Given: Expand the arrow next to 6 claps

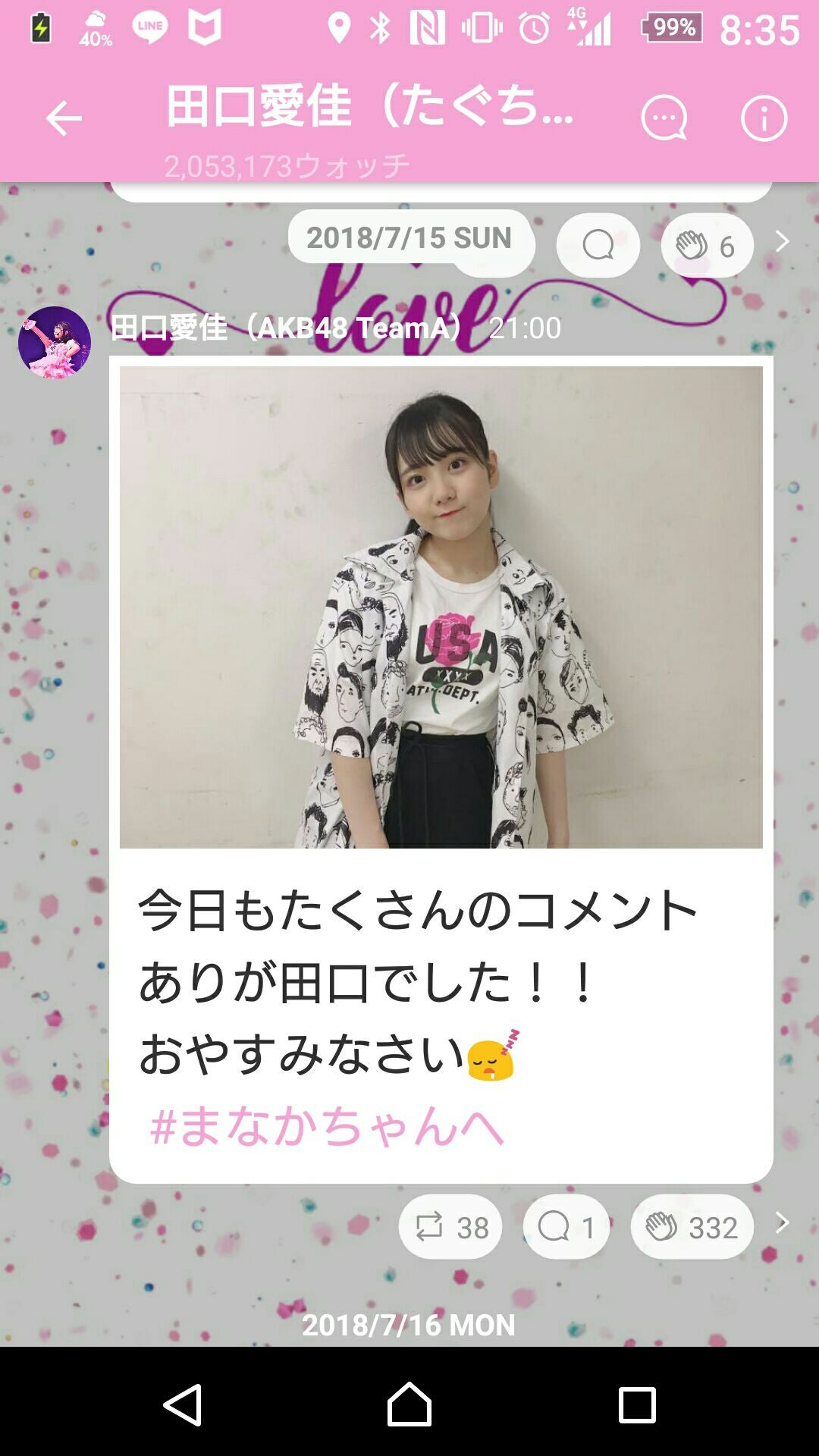Looking at the screenshot, I should click(782, 242).
